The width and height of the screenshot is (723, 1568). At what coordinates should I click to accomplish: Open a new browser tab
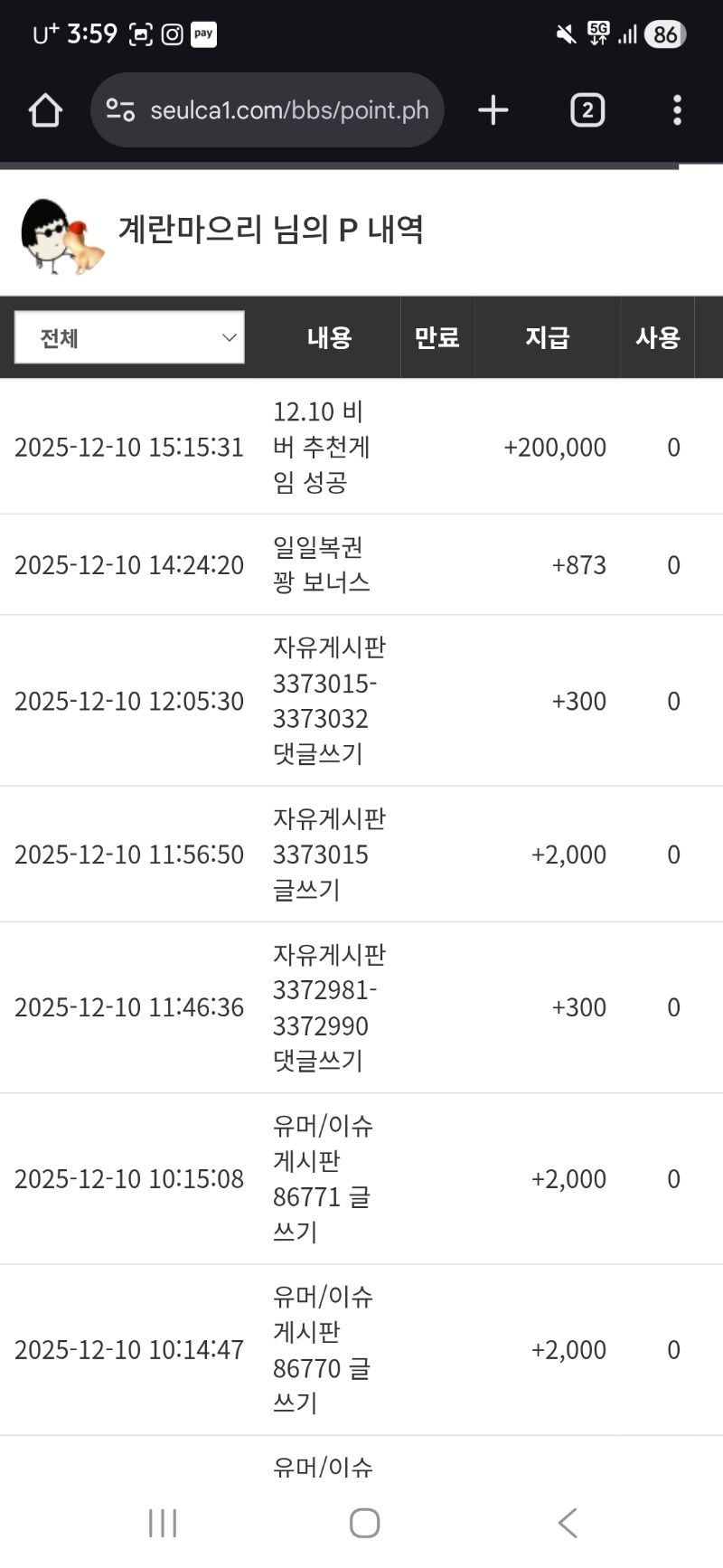pyautogui.click(x=493, y=110)
